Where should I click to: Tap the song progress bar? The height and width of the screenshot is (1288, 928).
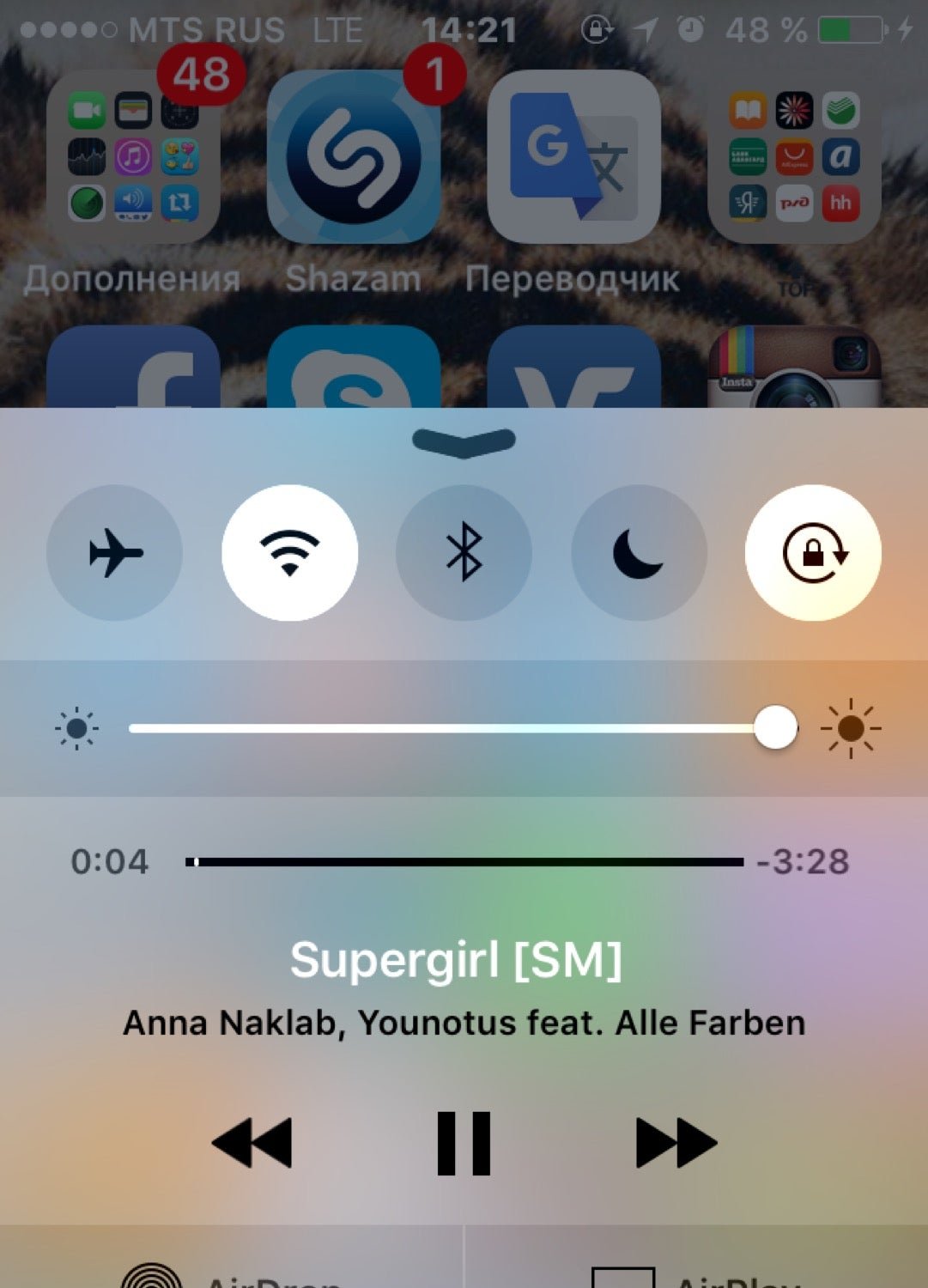pos(464,861)
